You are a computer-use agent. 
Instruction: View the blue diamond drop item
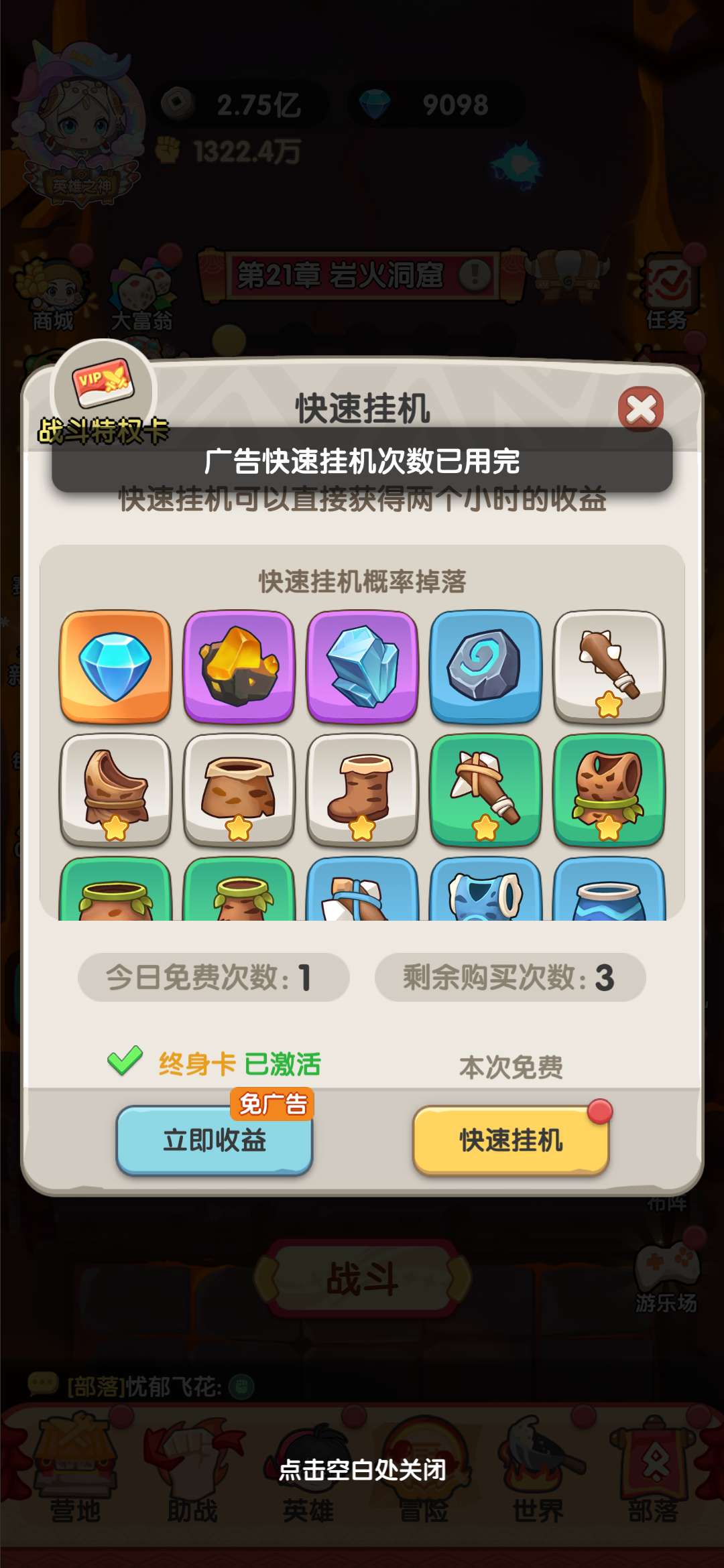[115, 667]
